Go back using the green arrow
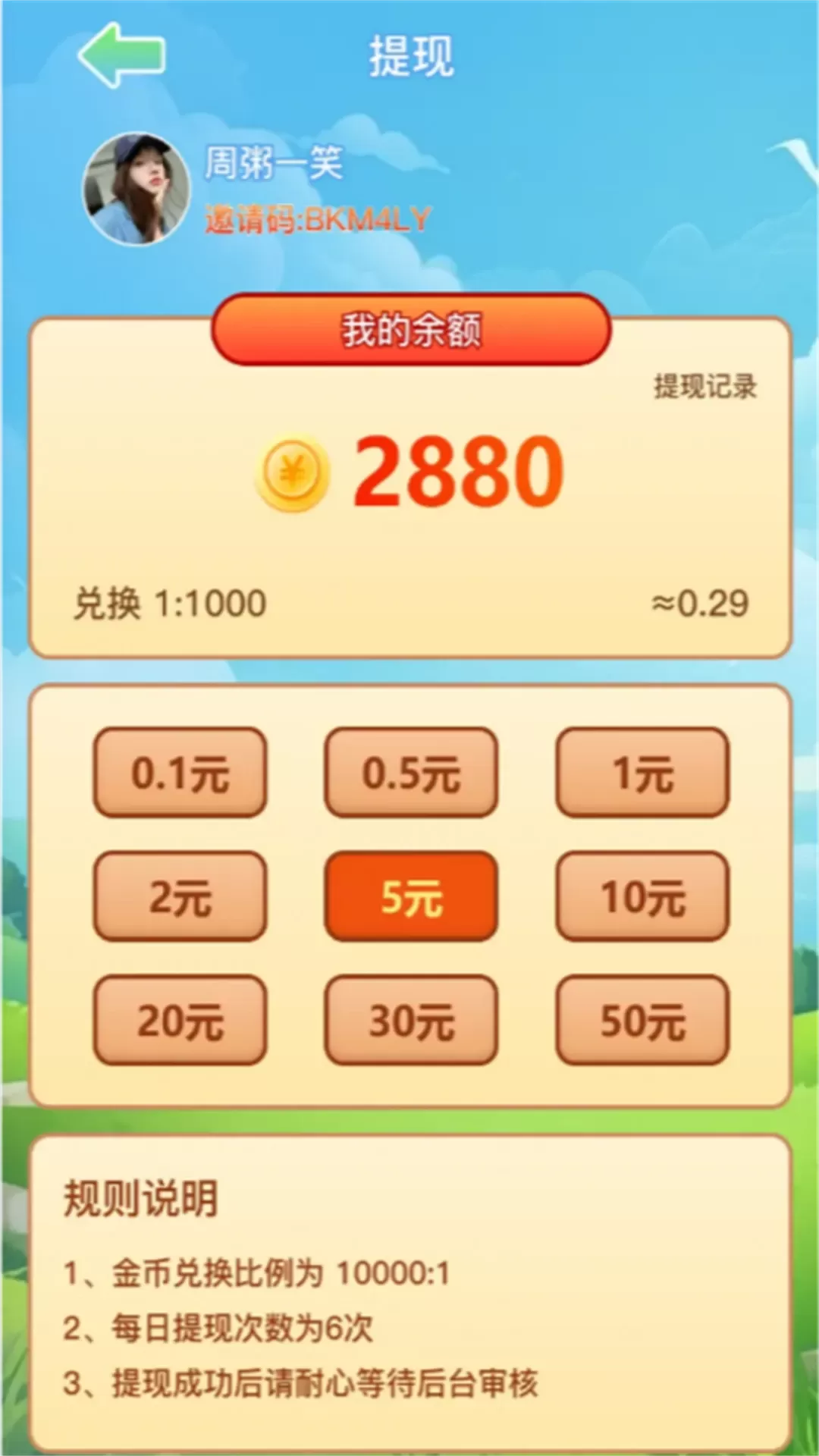 121,55
